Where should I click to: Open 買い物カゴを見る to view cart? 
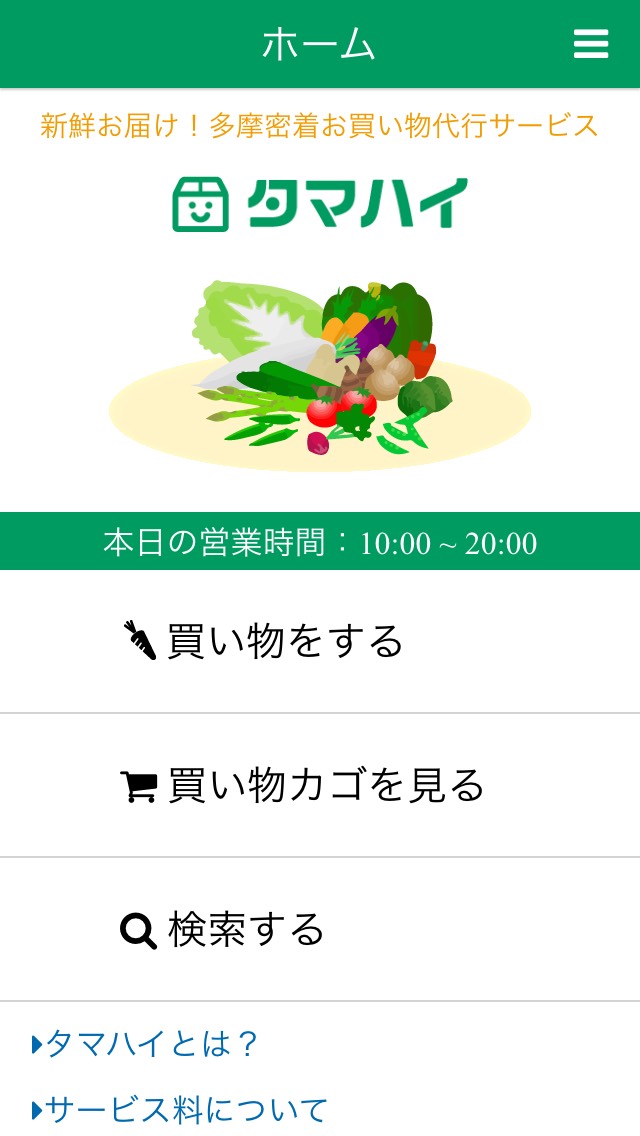(x=320, y=785)
